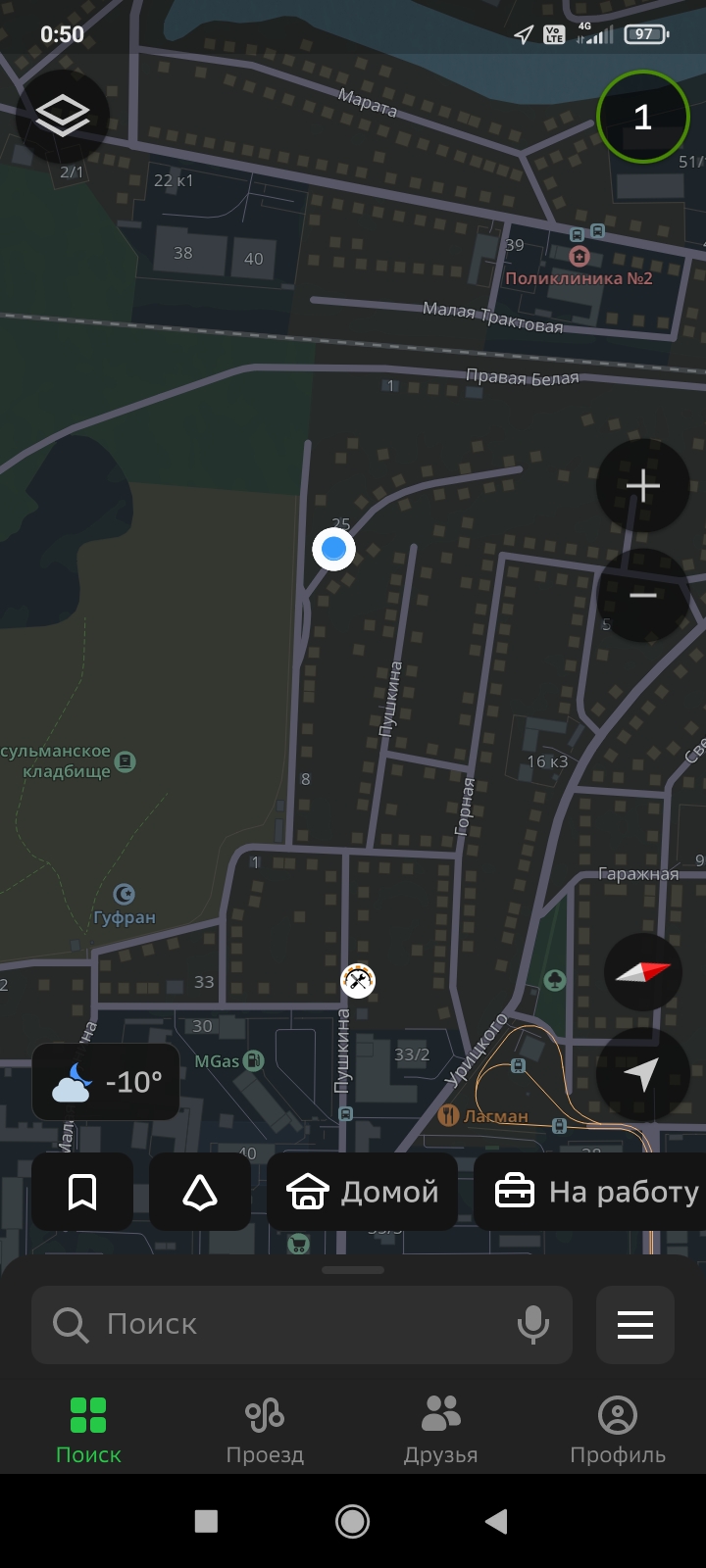Open the weather widget showing -10°
706x1568 pixels.
click(106, 1082)
